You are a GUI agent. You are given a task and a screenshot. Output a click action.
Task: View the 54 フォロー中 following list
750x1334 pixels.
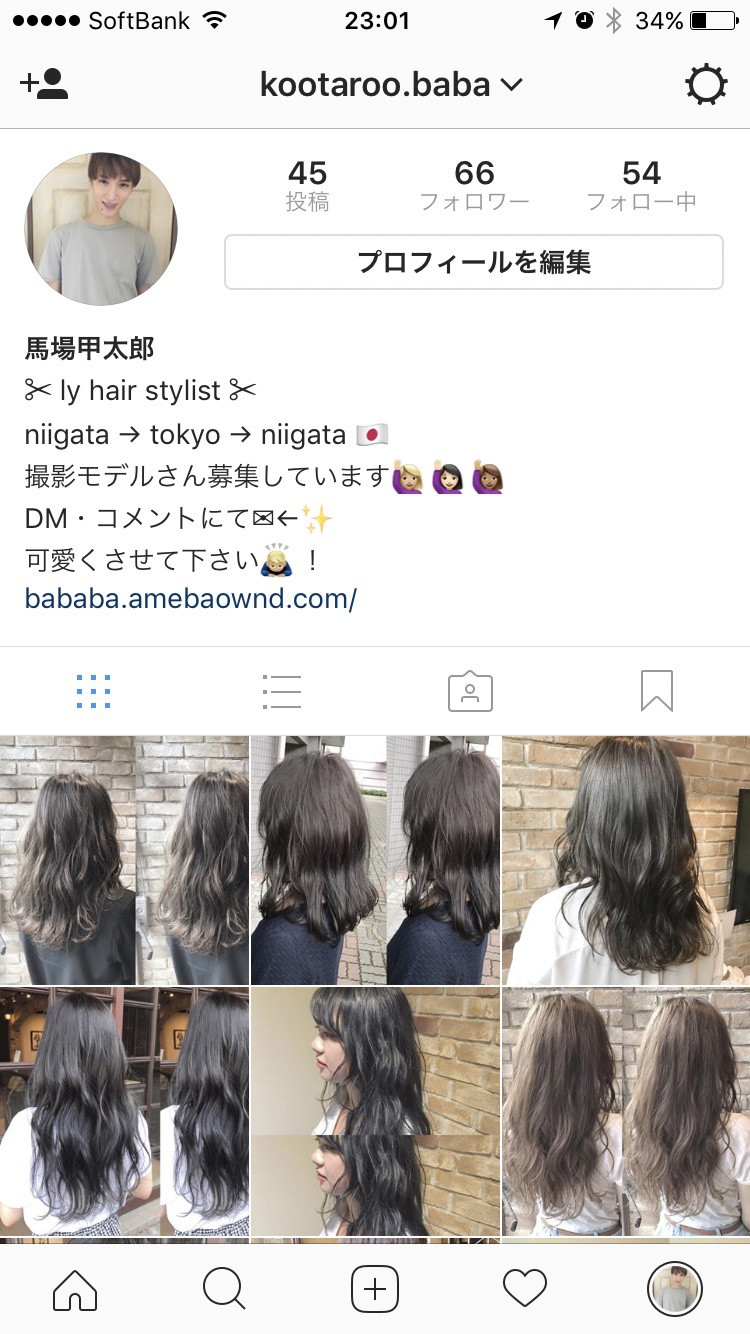641,185
